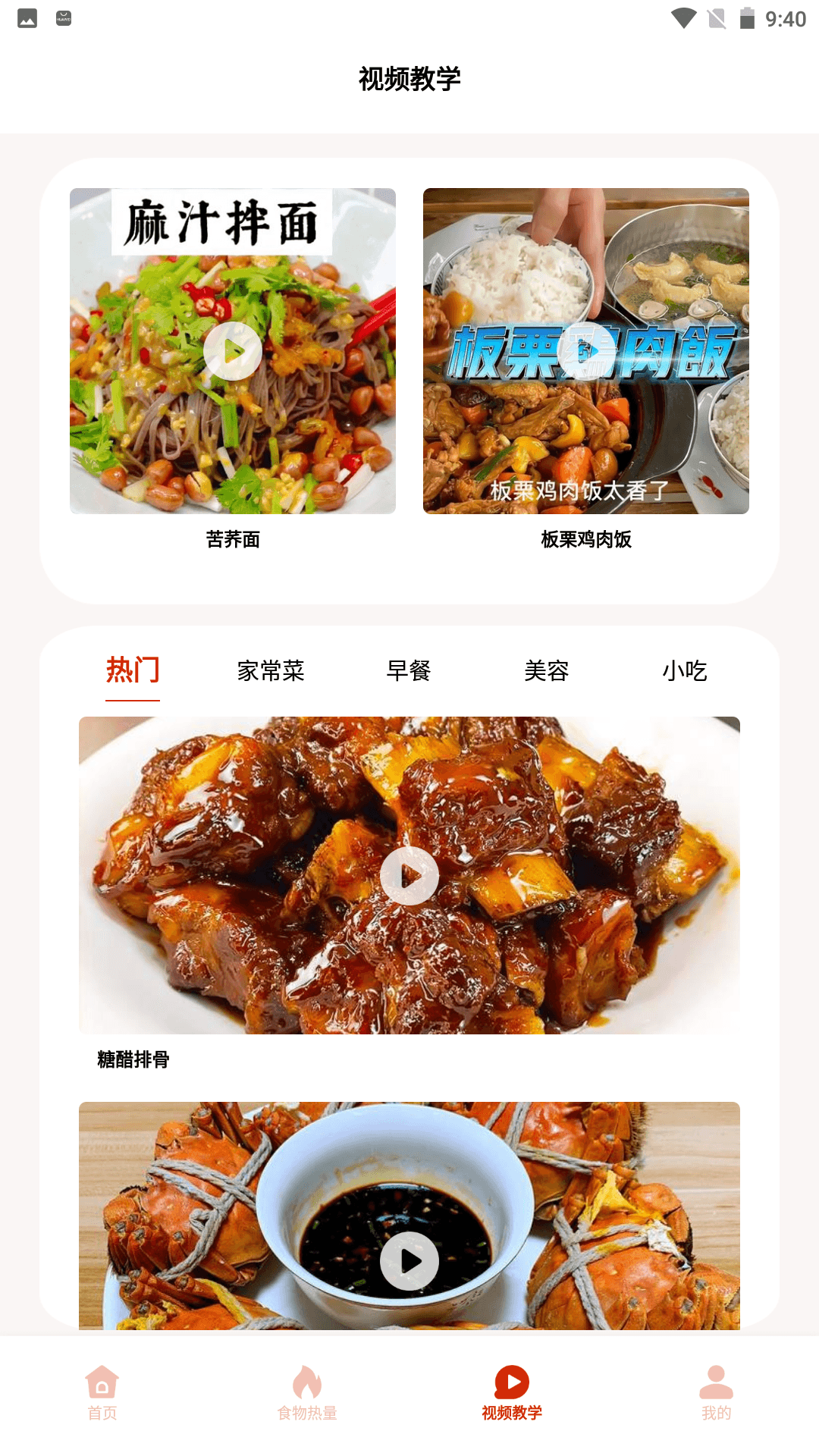Open the 我的 profile tab
The height and width of the screenshot is (1456, 819).
717,1392
